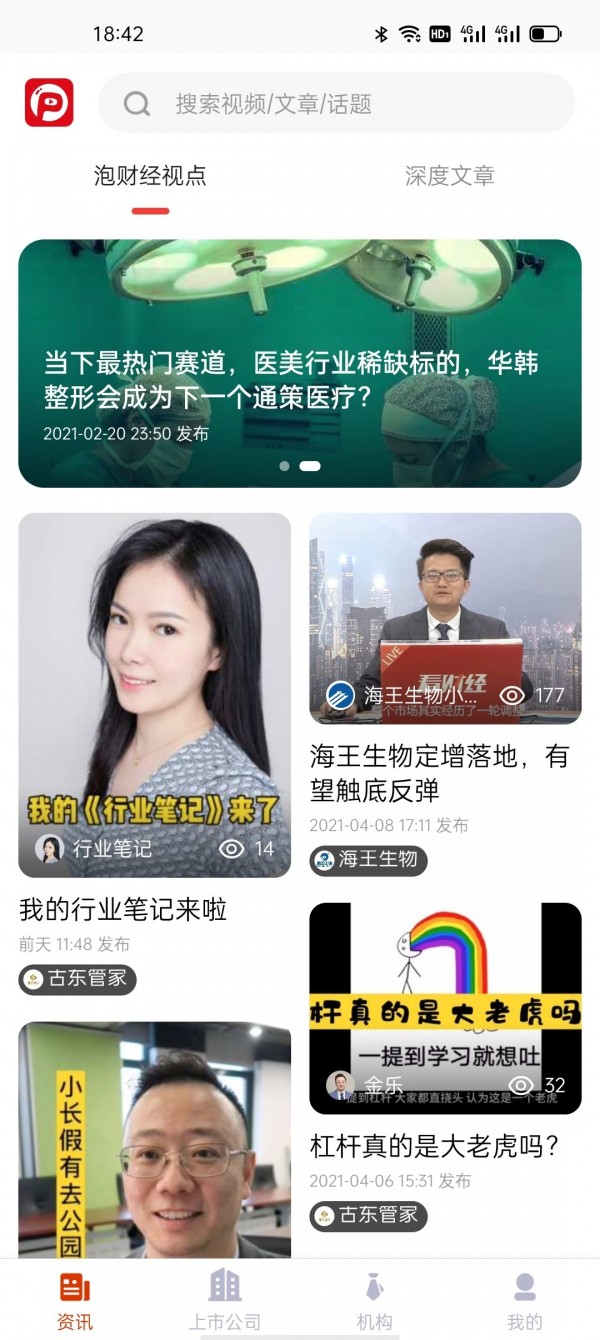The width and height of the screenshot is (600, 1340).
Task: Tap the search box for videos and articles
Action: coord(335,103)
